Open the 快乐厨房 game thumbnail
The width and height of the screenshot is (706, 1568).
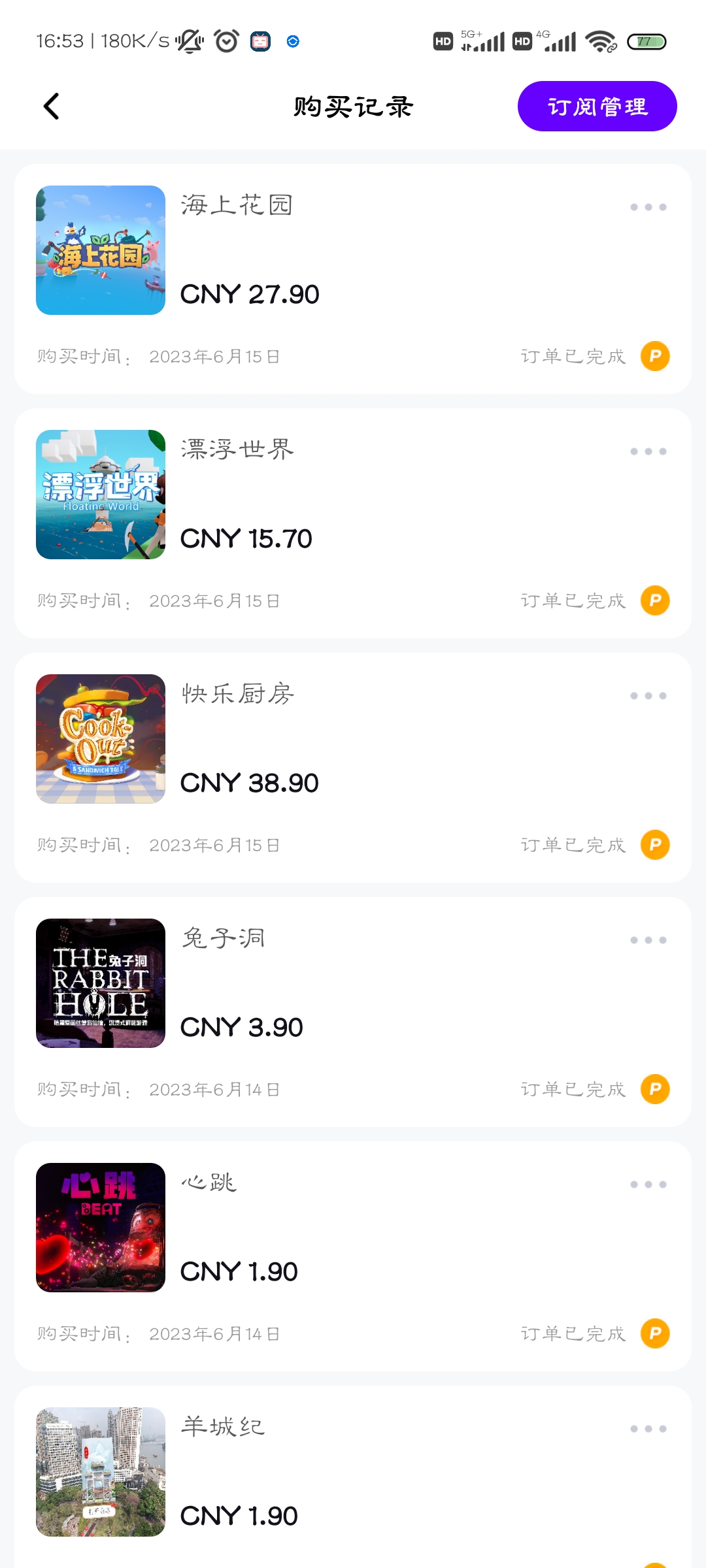[x=101, y=739]
